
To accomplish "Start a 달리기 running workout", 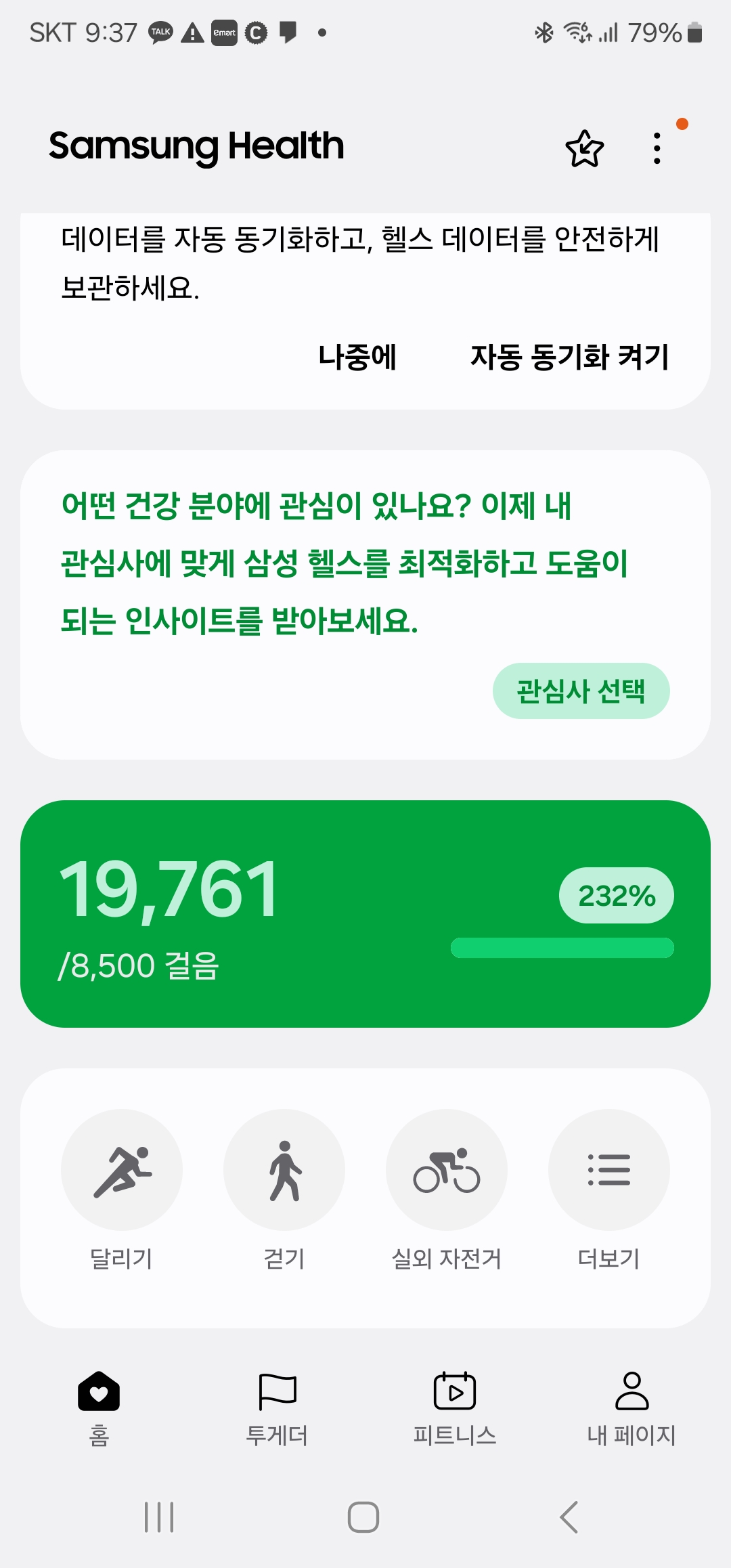I will (x=122, y=1169).
